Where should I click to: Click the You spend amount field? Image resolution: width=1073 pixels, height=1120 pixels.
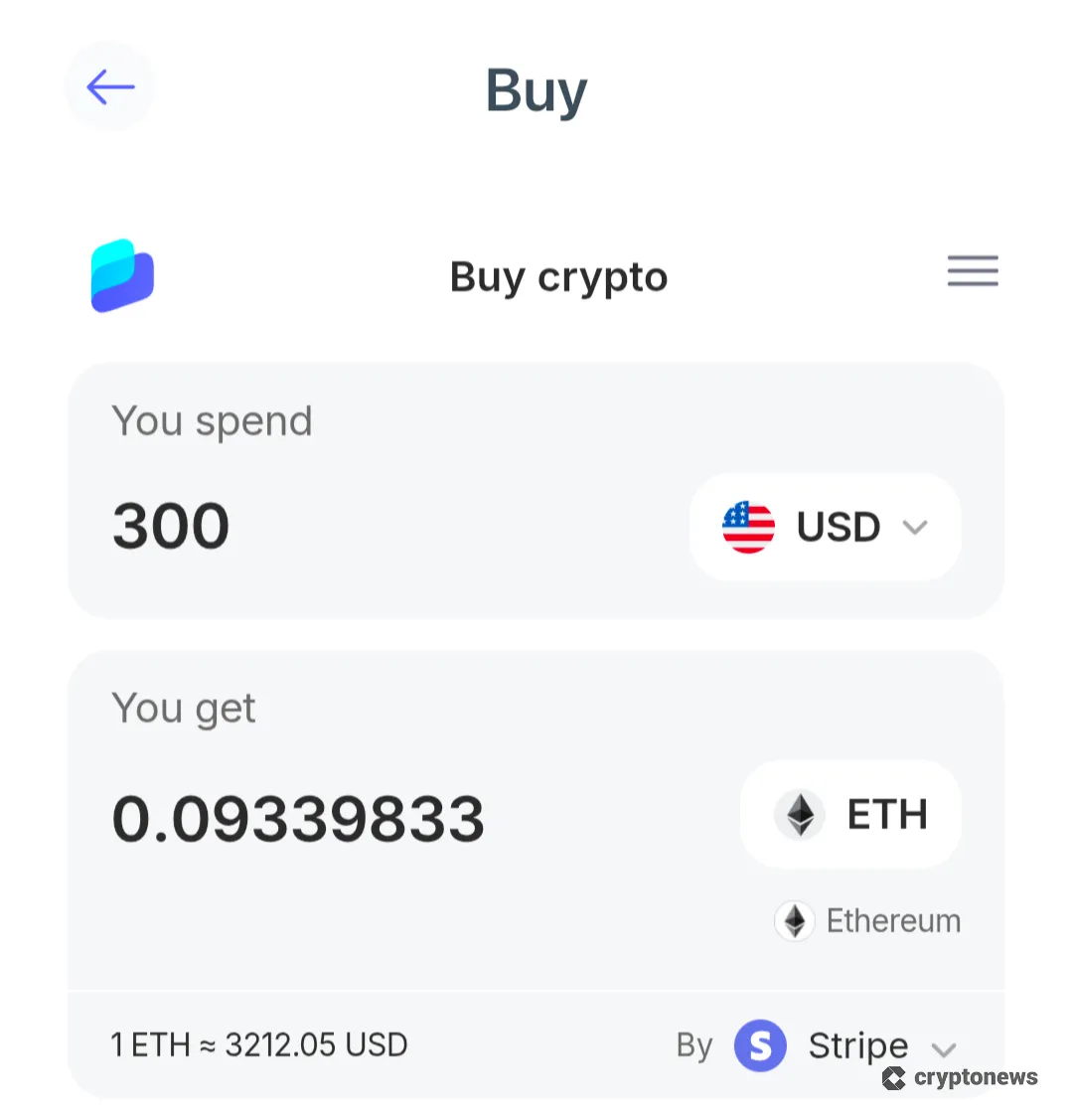click(x=171, y=526)
